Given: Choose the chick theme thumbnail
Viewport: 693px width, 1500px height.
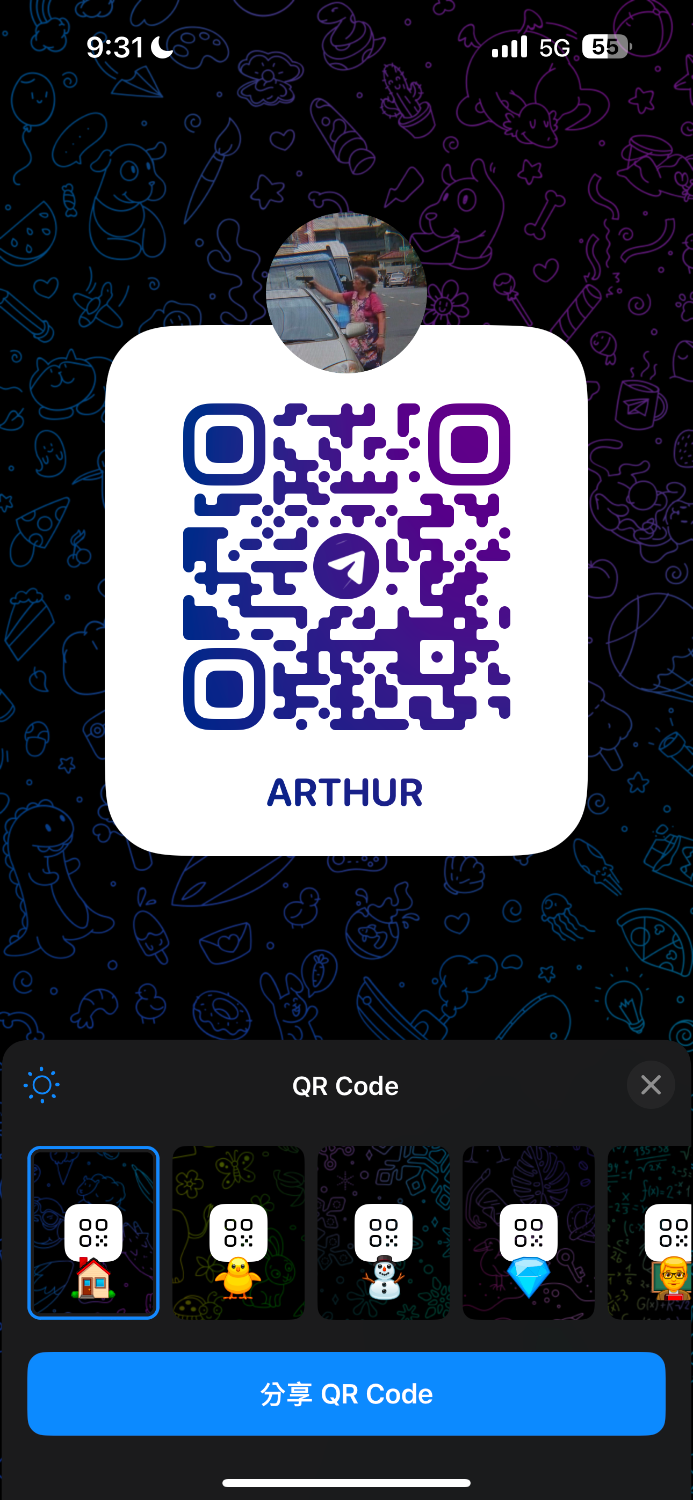Looking at the screenshot, I should pyautogui.click(x=238, y=1233).
